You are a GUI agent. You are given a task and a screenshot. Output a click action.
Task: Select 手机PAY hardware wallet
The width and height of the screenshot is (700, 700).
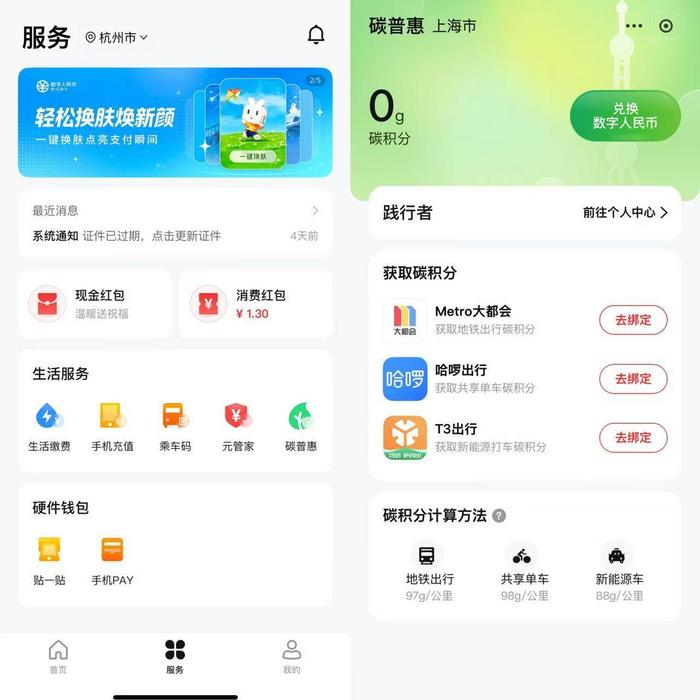[112, 560]
